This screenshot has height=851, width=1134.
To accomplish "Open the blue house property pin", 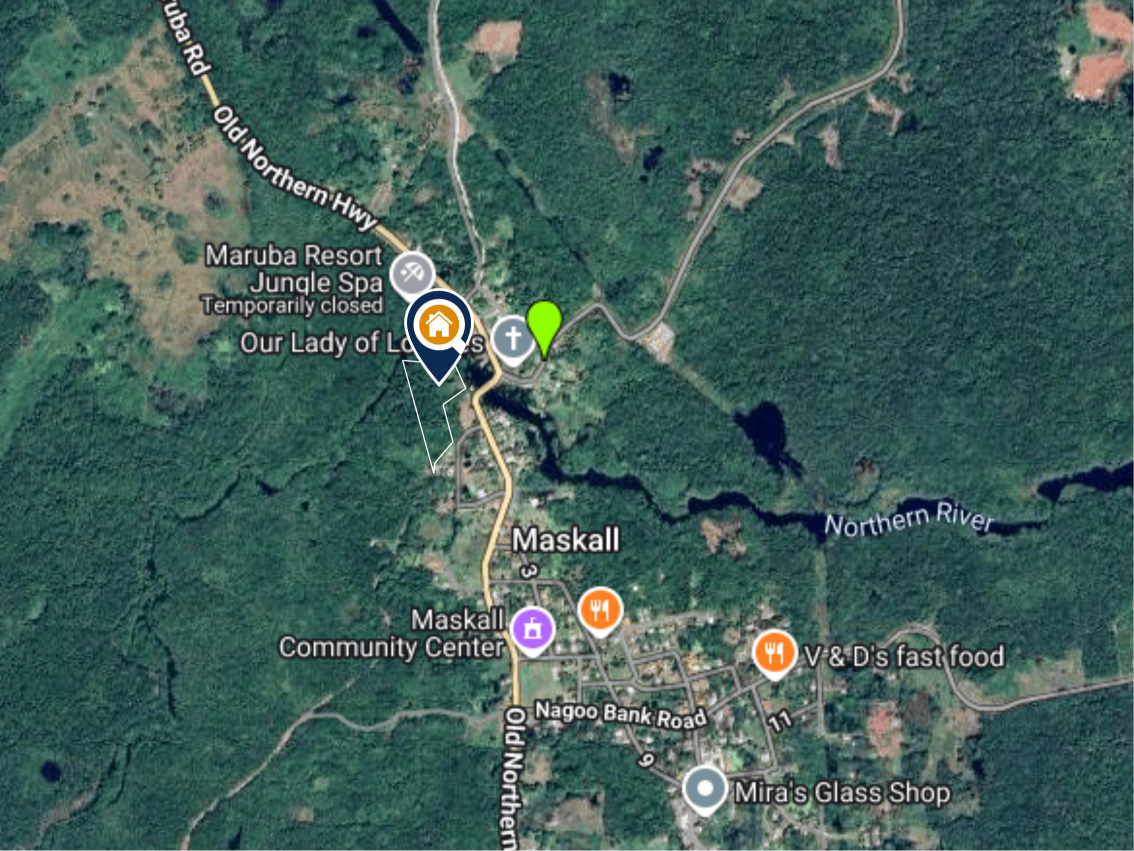I will [x=438, y=327].
